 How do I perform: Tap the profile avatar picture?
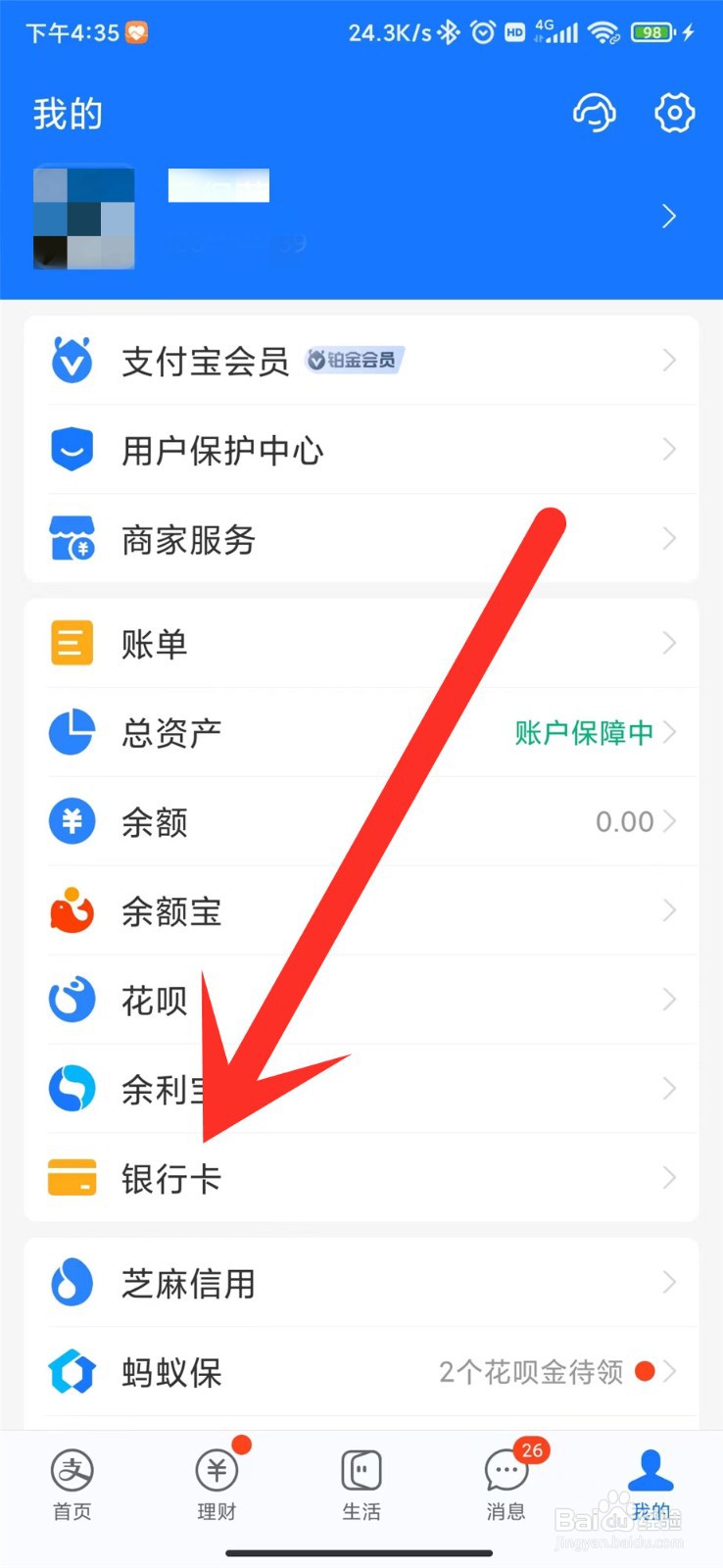pyautogui.click(x=84, y=218)
